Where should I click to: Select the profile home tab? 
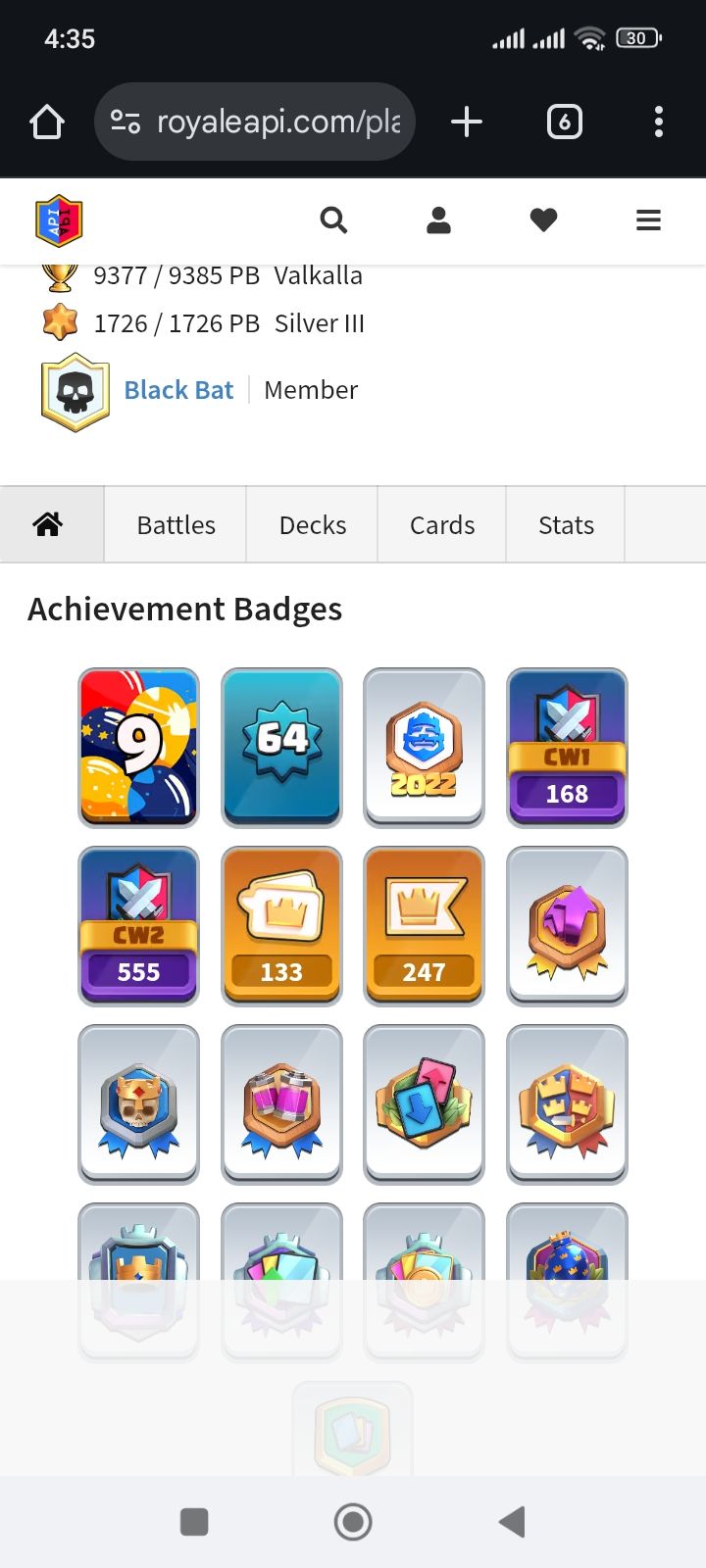(x=48, y=525)
